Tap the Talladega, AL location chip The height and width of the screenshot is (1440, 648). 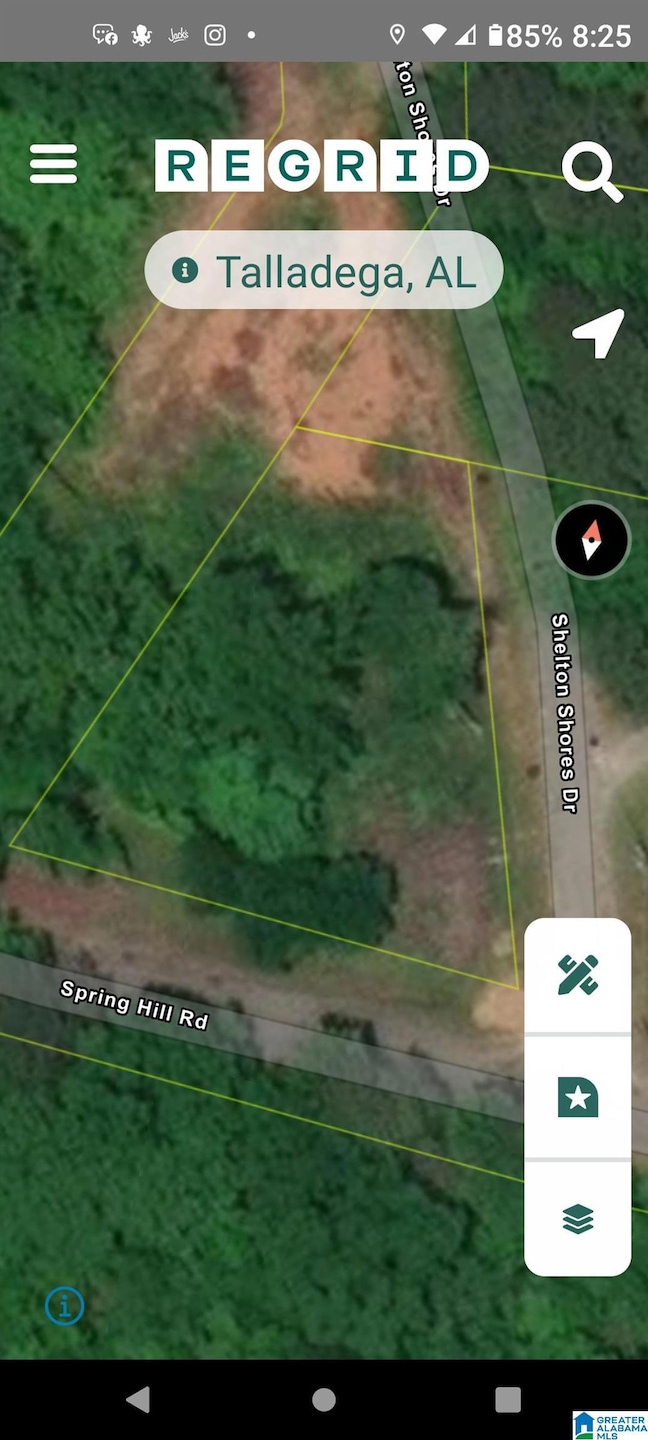(x=324, y=271)
